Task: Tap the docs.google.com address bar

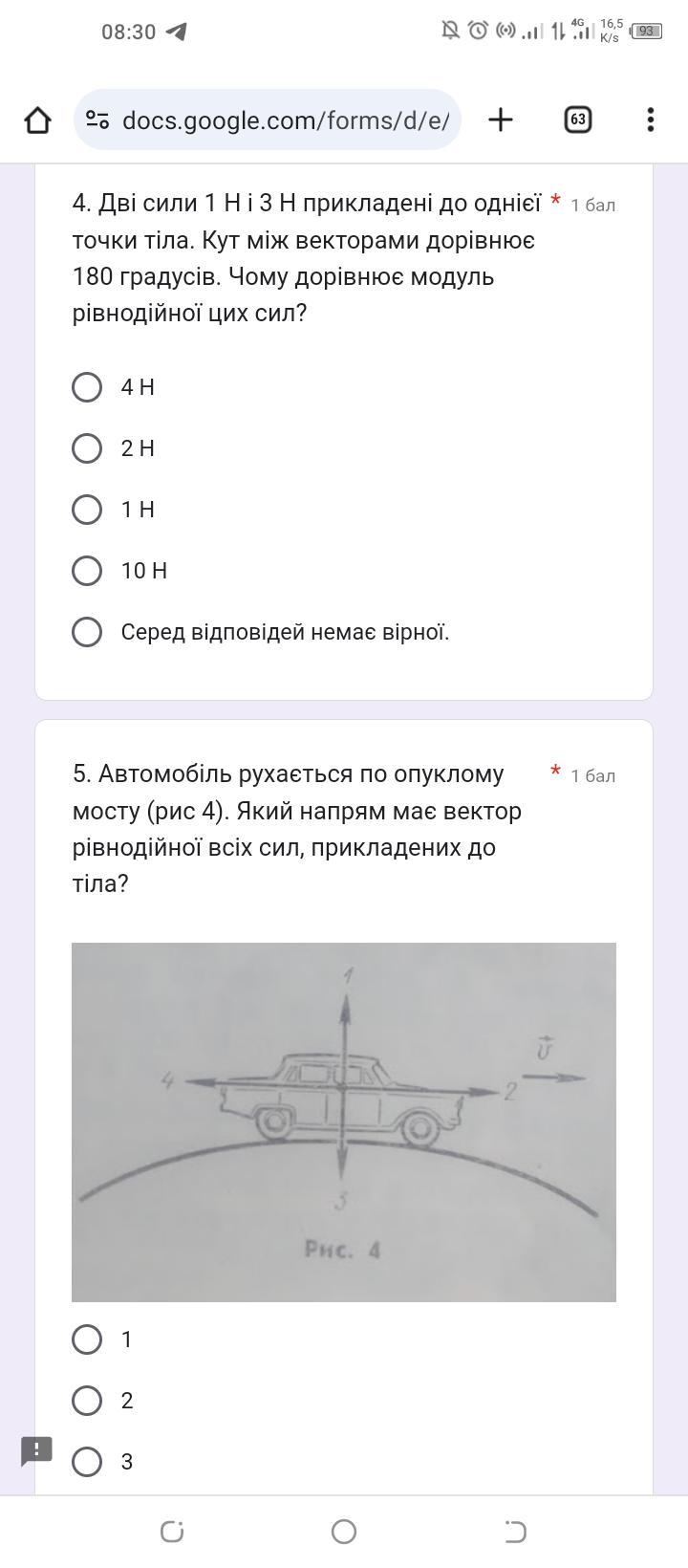Action: coord(285,120)
